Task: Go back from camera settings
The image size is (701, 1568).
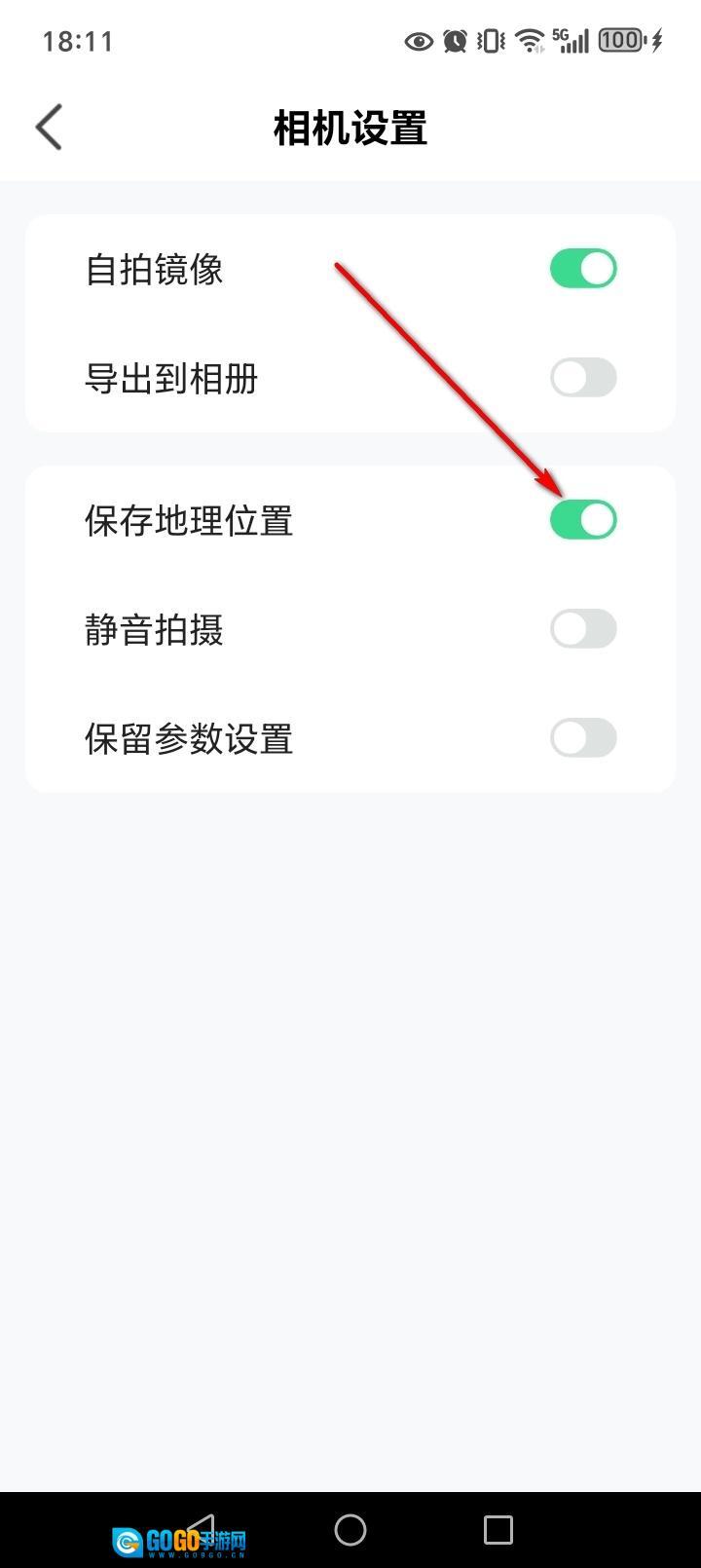Action: point(50,128)
